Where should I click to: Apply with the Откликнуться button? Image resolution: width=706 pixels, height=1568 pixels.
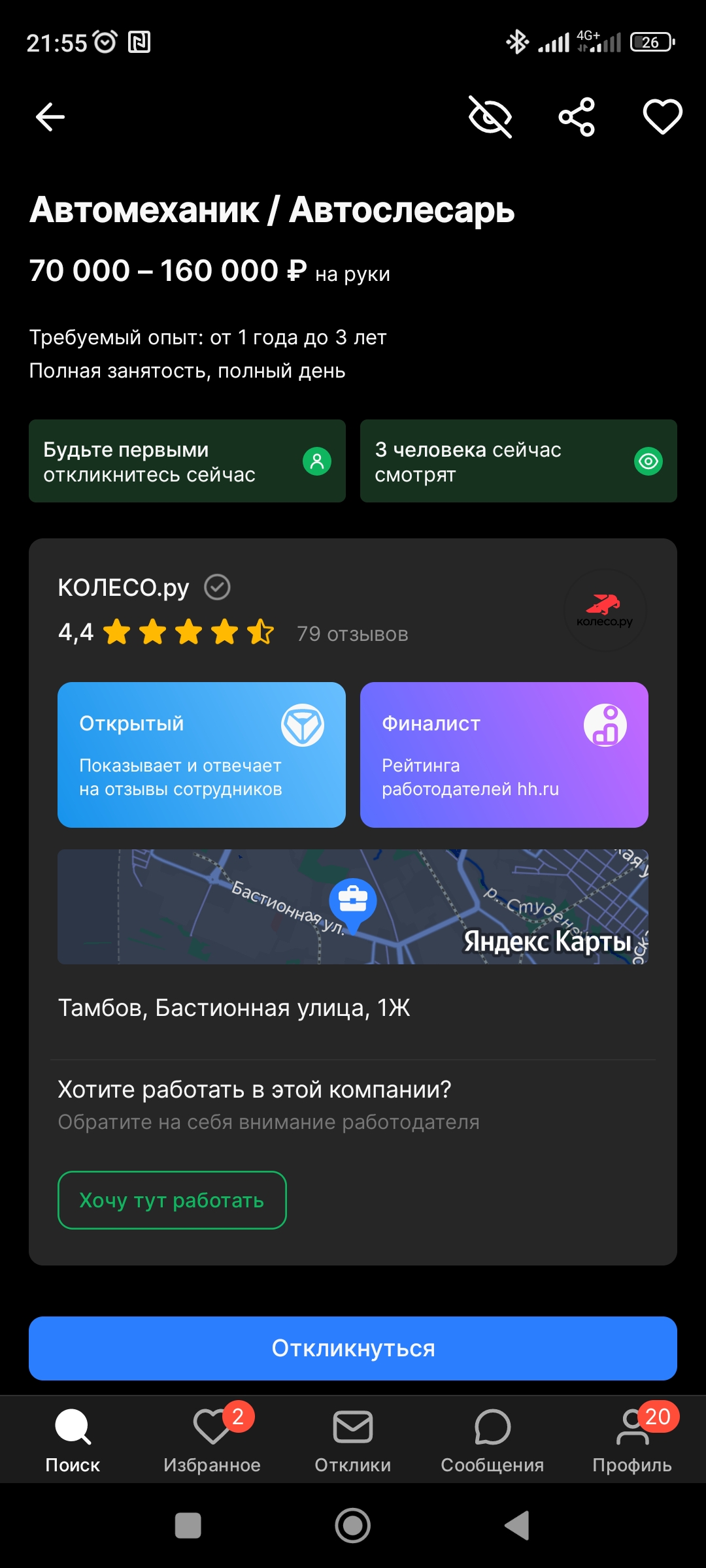click(x=353, y=1348)
